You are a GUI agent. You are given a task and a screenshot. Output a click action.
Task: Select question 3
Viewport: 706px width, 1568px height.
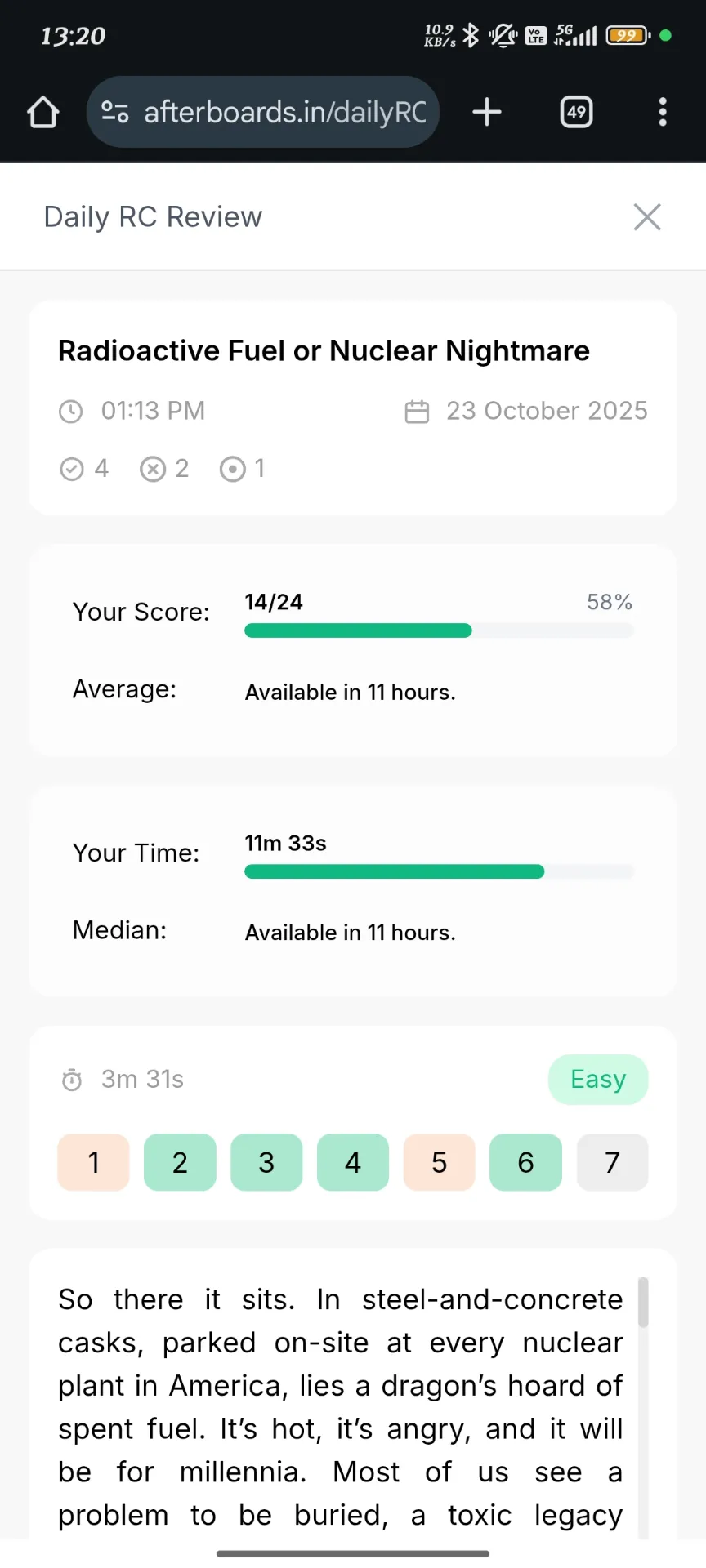click(266, 1162)
